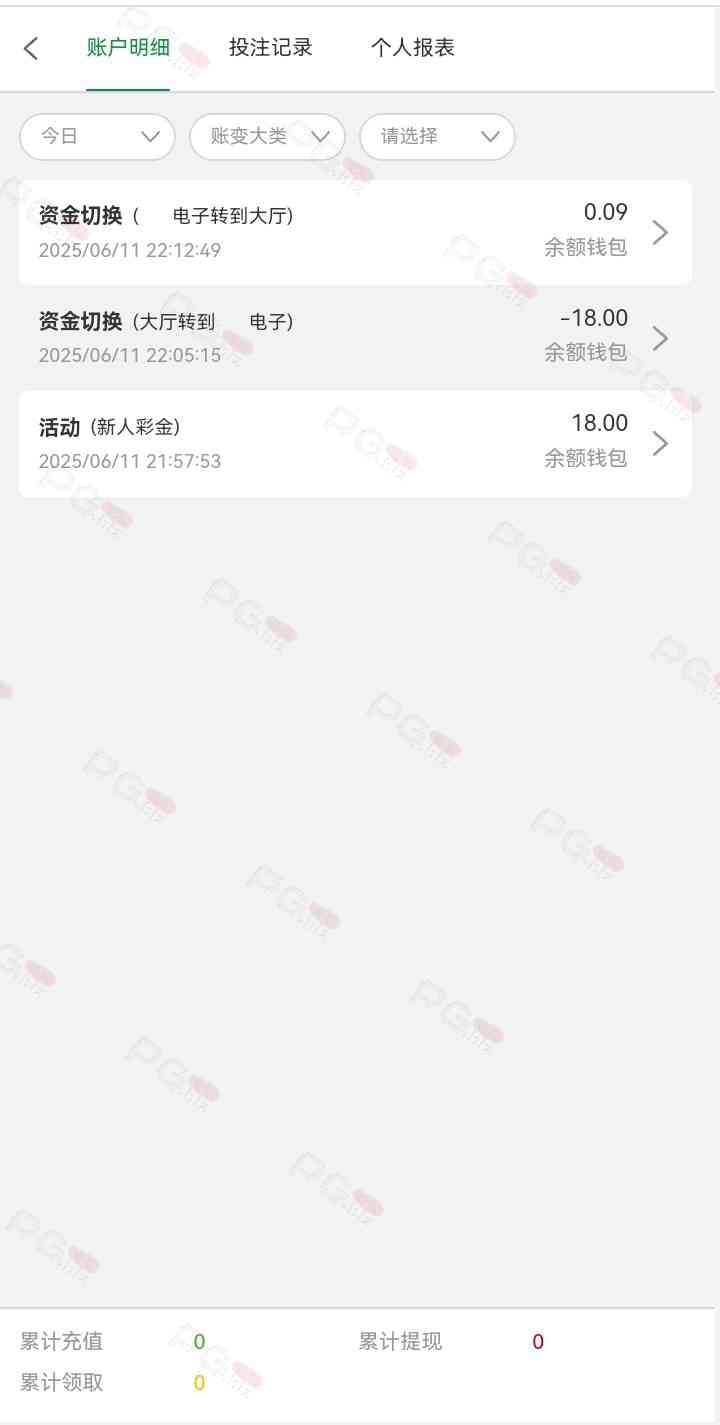Go back using the top-left arrow
This screenshot has height=1425, width=720.
tap(31, 48)
